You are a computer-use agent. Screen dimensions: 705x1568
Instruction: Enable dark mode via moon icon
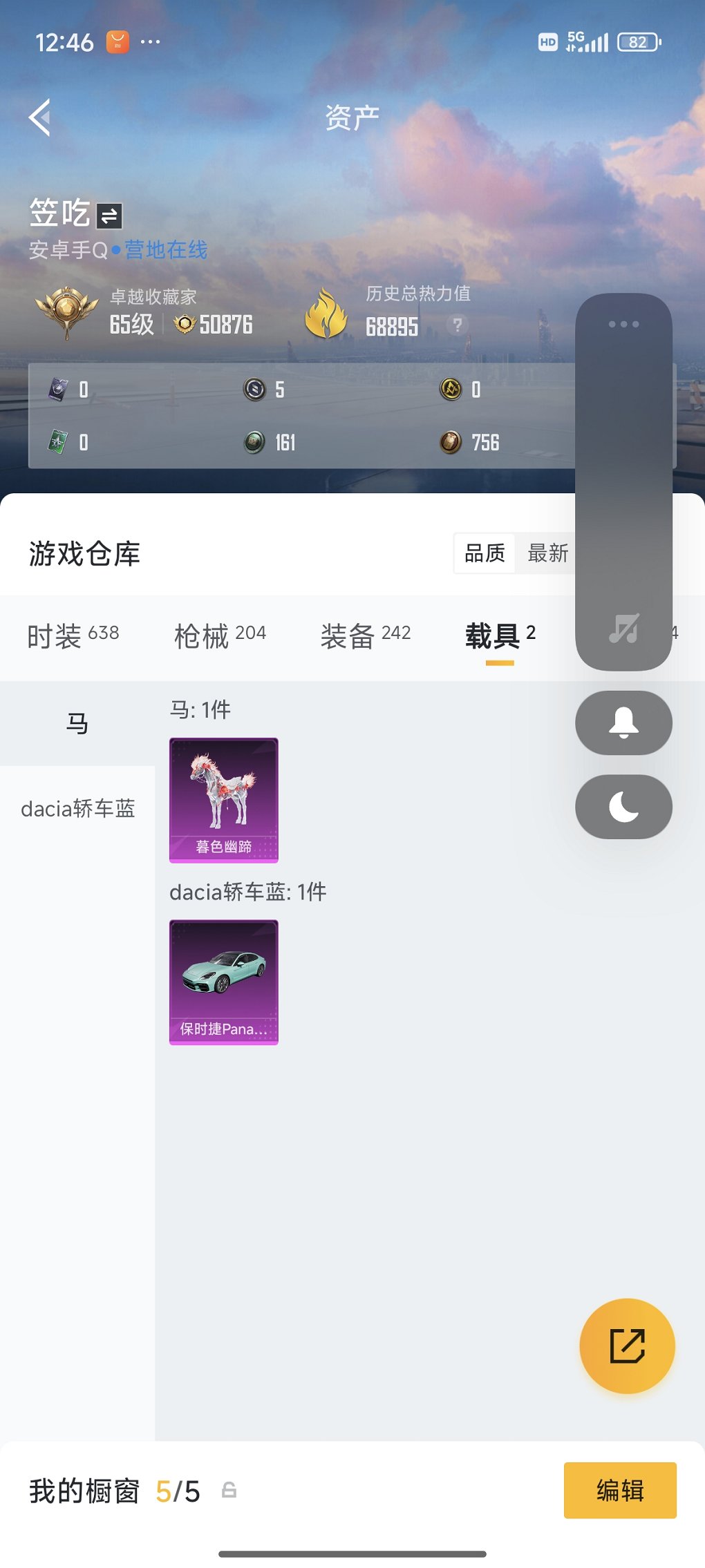623,807
